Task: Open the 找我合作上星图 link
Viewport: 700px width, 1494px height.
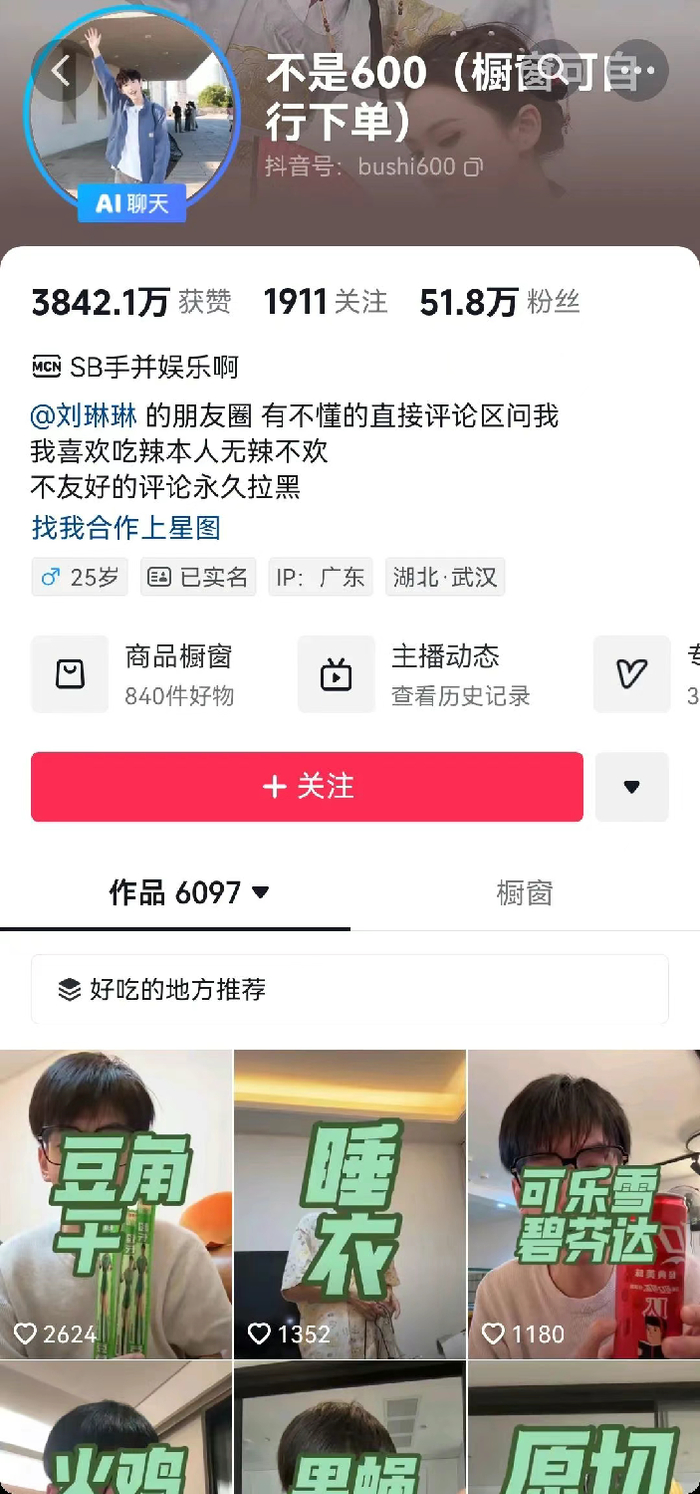Action: point(126,527)
